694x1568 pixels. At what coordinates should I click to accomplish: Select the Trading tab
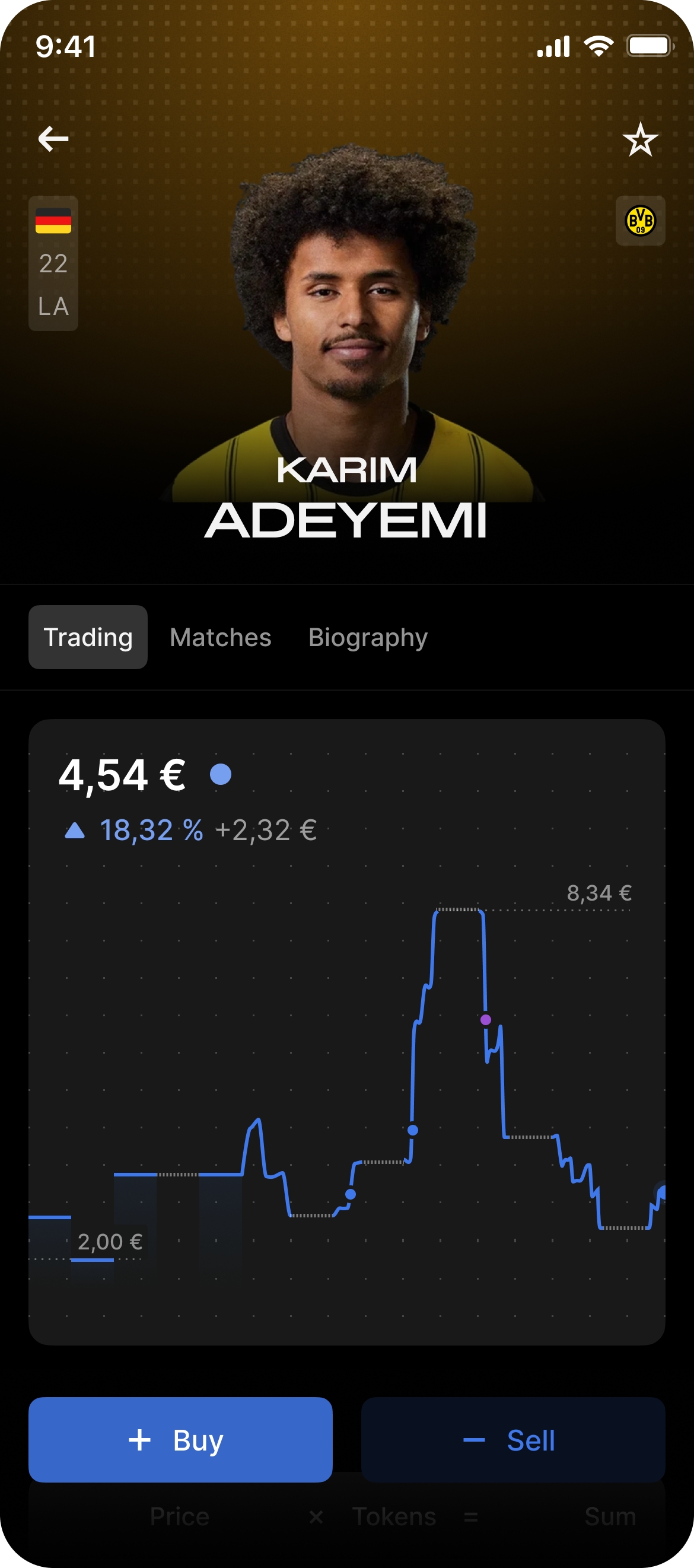tap(88, 637)
